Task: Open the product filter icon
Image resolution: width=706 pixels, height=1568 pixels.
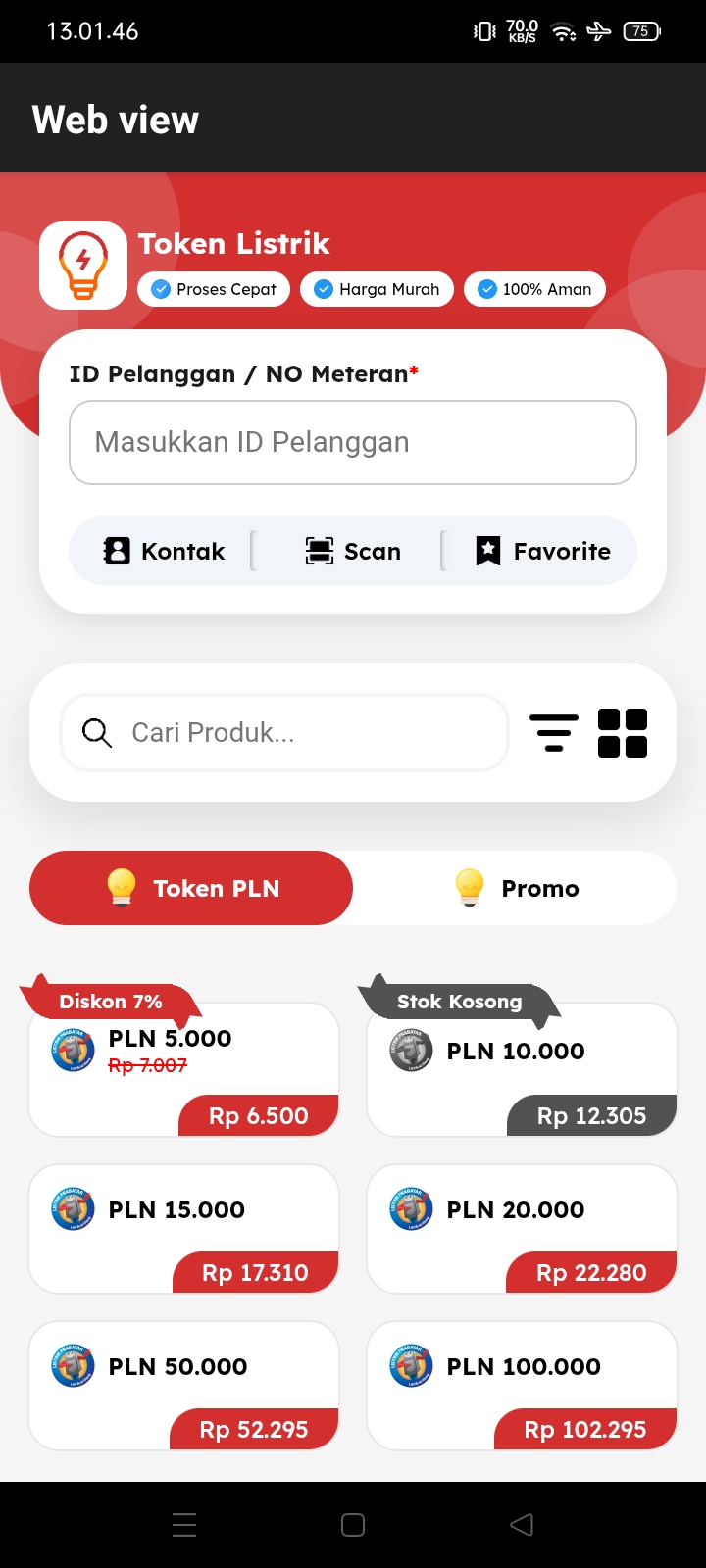Action: (x=554, y=733)
